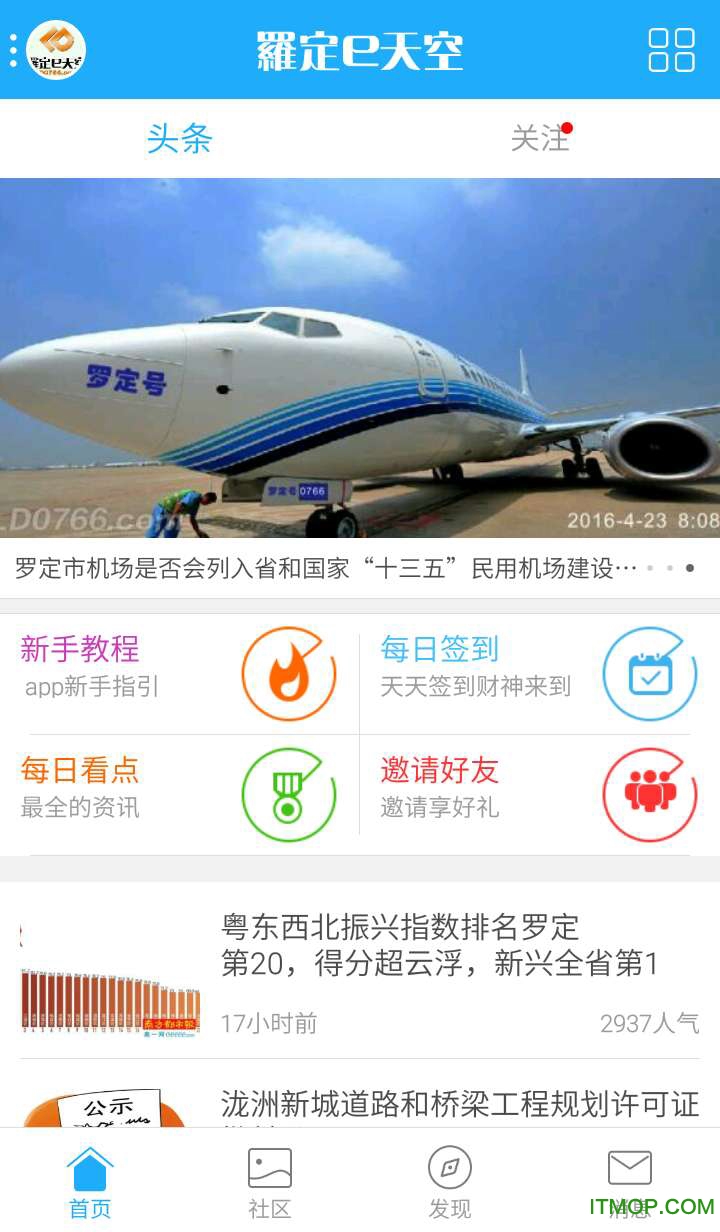Image resolution: width=720 pixels, height=1232 pixels.
Task: Open the profile avatar menu
Action: pyautogui.click(x=55, y=50)
